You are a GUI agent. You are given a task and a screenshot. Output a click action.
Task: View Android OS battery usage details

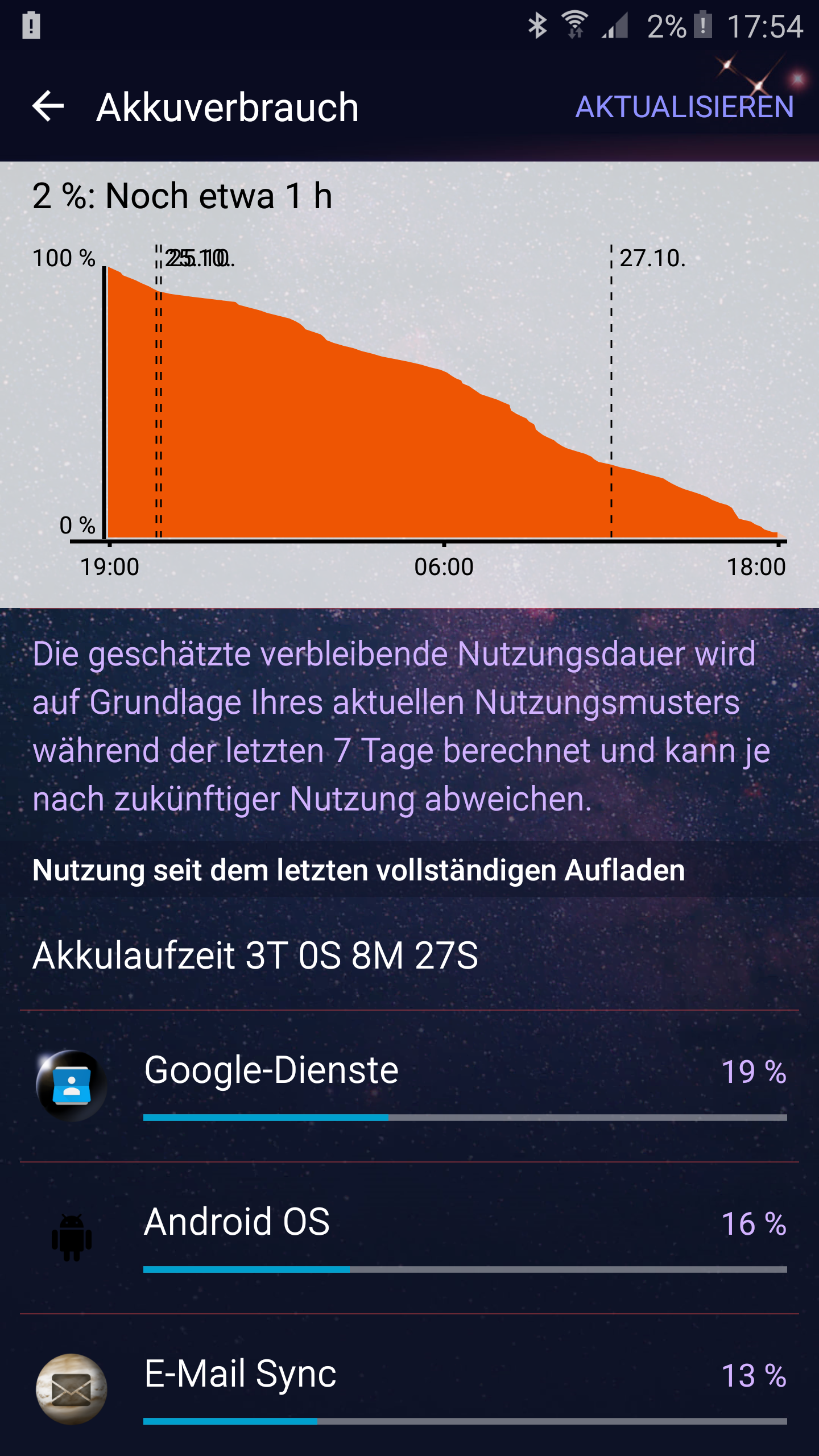[409, 1238]
